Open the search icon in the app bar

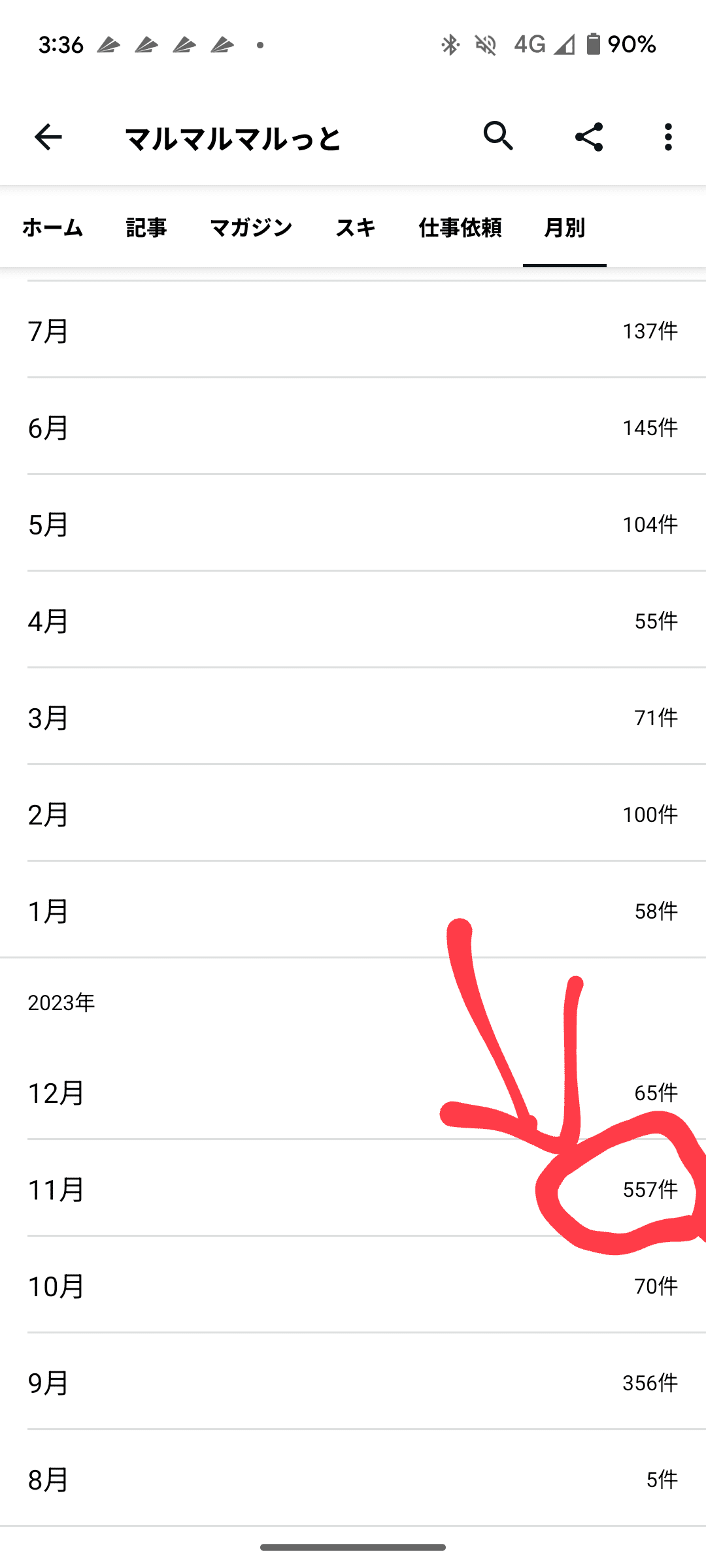point(498,137)
